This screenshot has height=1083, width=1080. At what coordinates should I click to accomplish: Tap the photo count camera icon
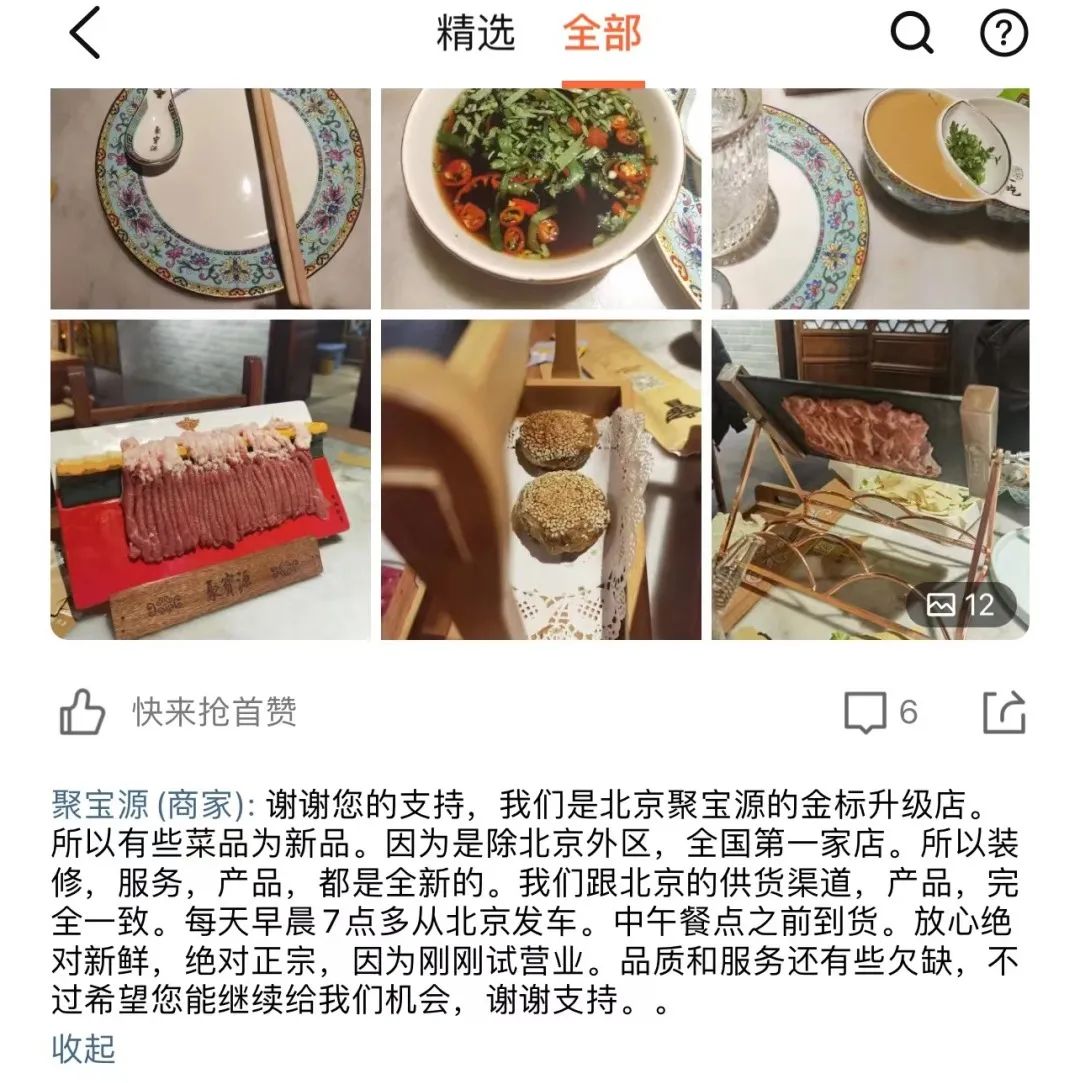tap(941, 605)
